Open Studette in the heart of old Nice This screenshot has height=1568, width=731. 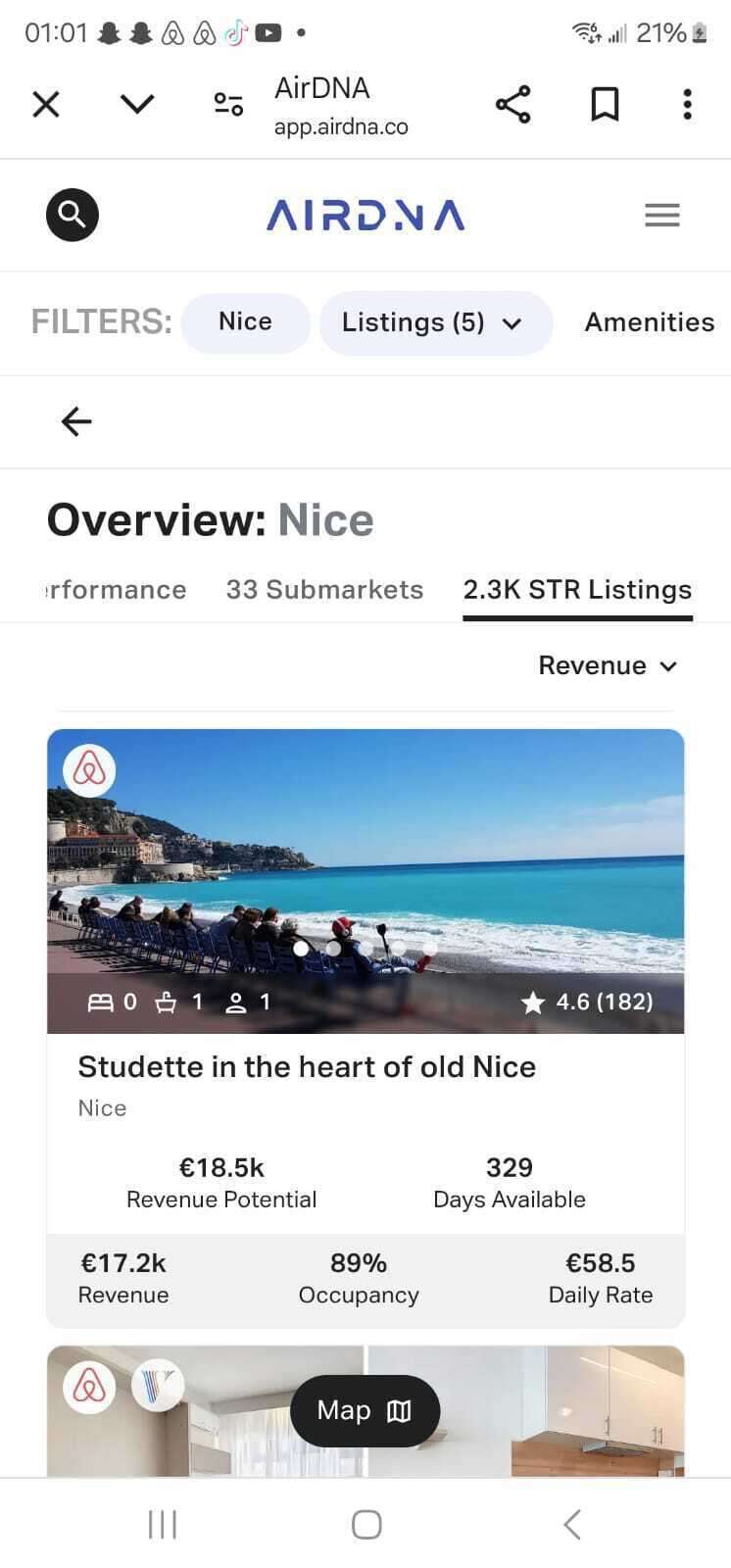pos(307,1066)
